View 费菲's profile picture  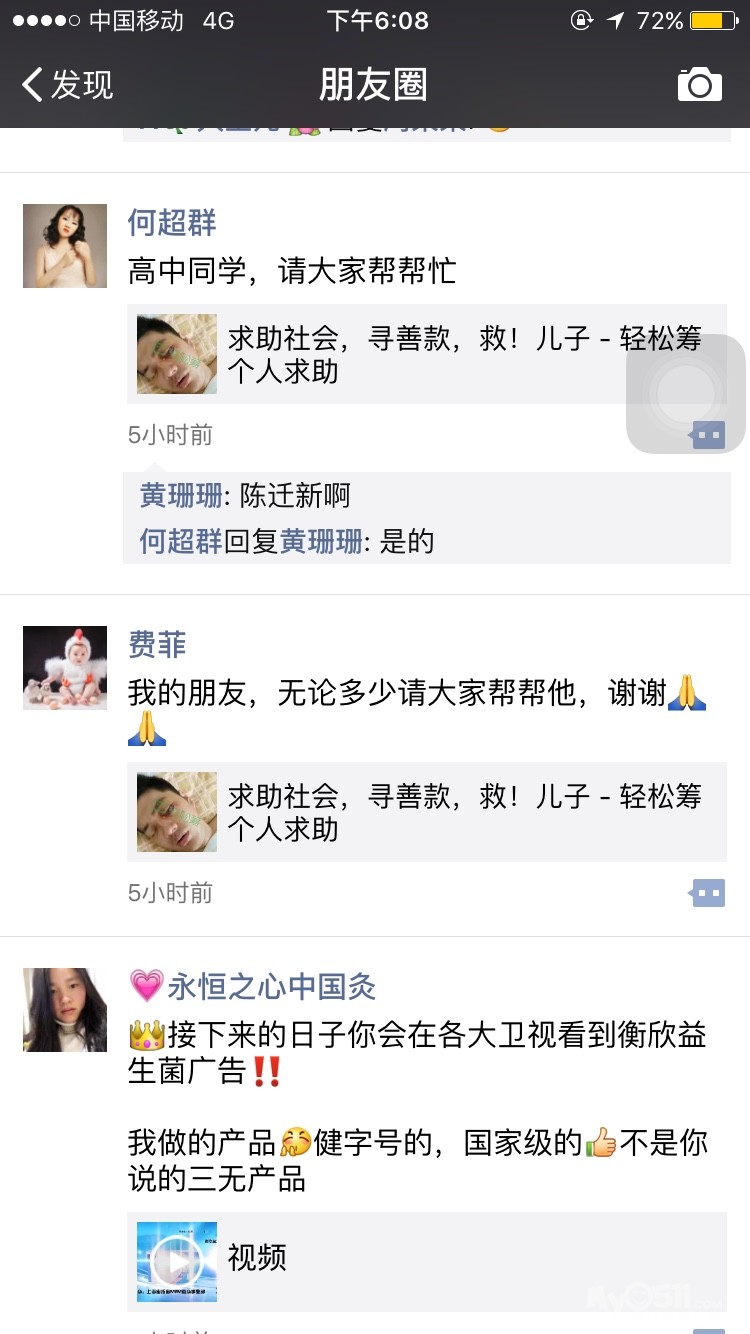(x=65, y=668)
